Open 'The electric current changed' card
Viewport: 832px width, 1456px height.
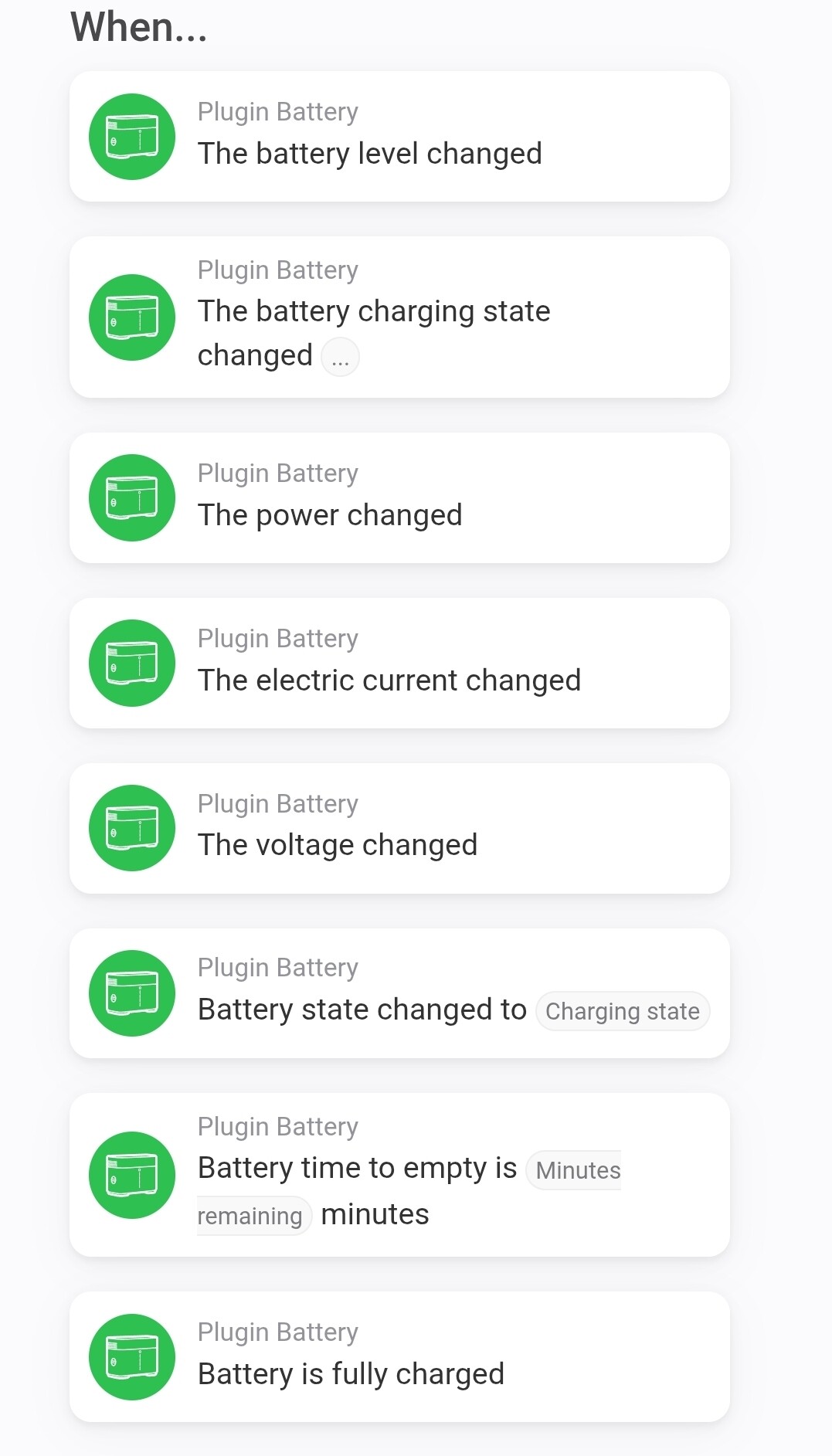(x=399, y=664)
